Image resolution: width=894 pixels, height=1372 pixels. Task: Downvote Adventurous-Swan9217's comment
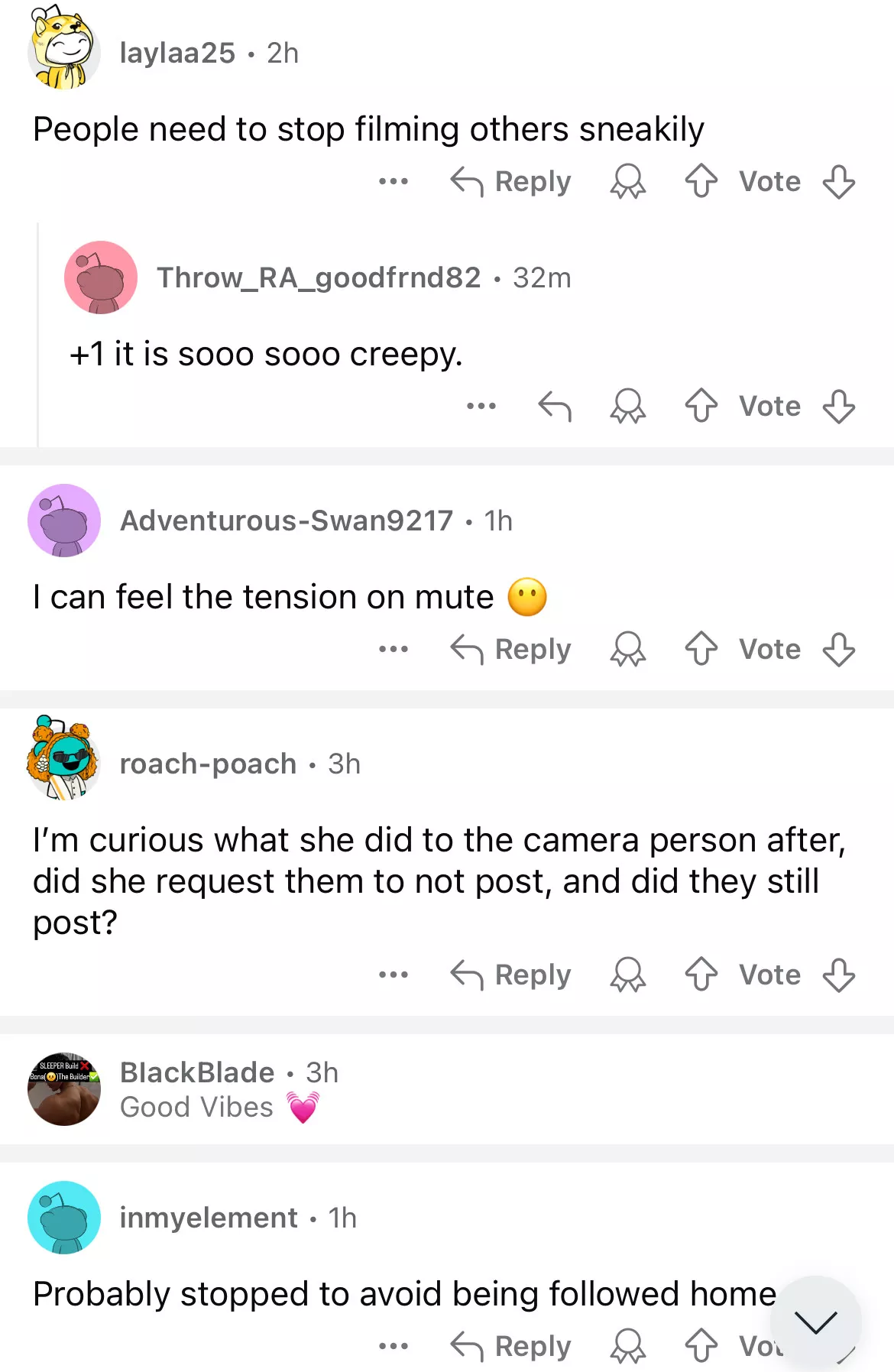tap(838, 650)
